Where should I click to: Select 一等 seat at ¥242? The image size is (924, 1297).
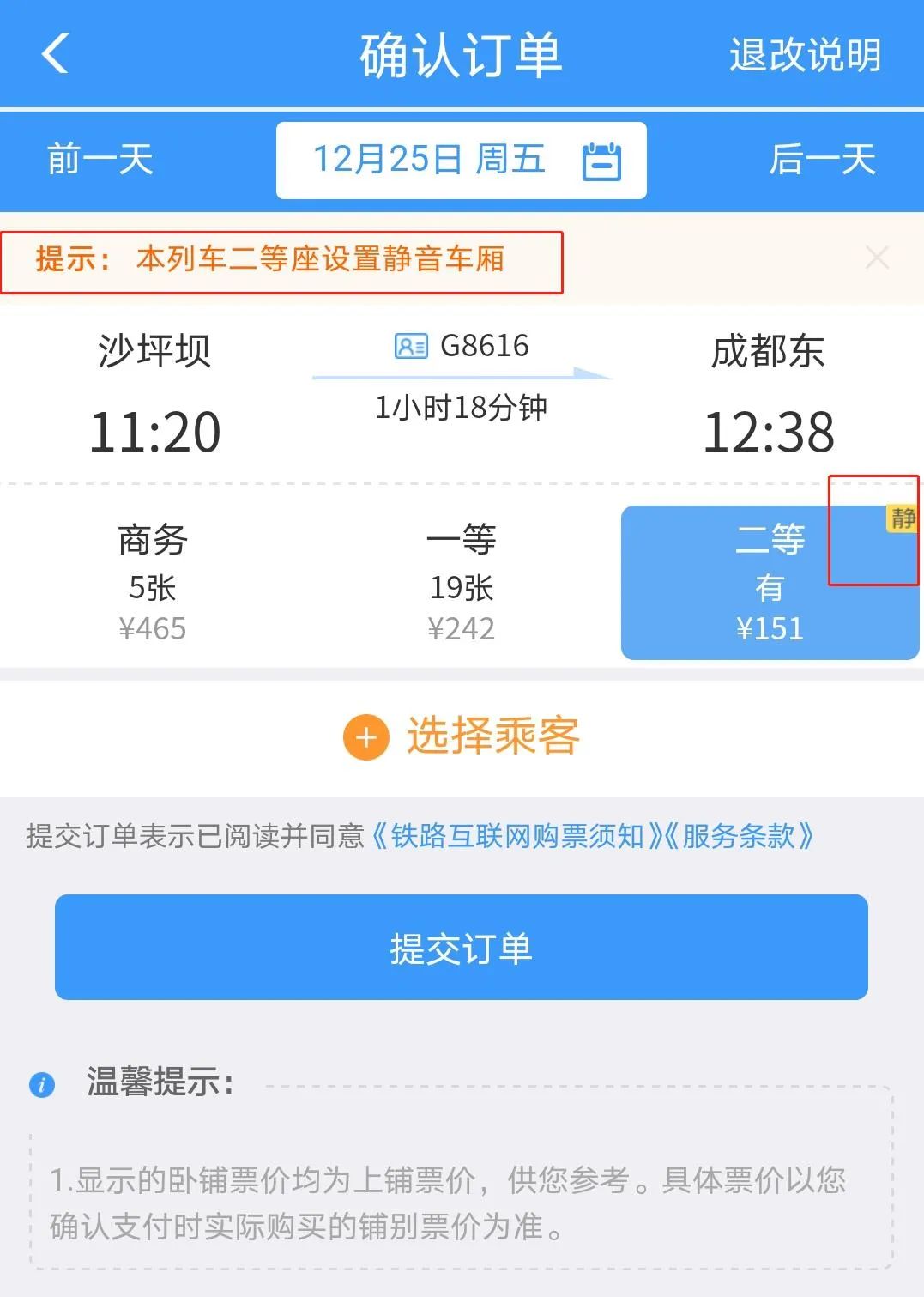tap(462, 582)
